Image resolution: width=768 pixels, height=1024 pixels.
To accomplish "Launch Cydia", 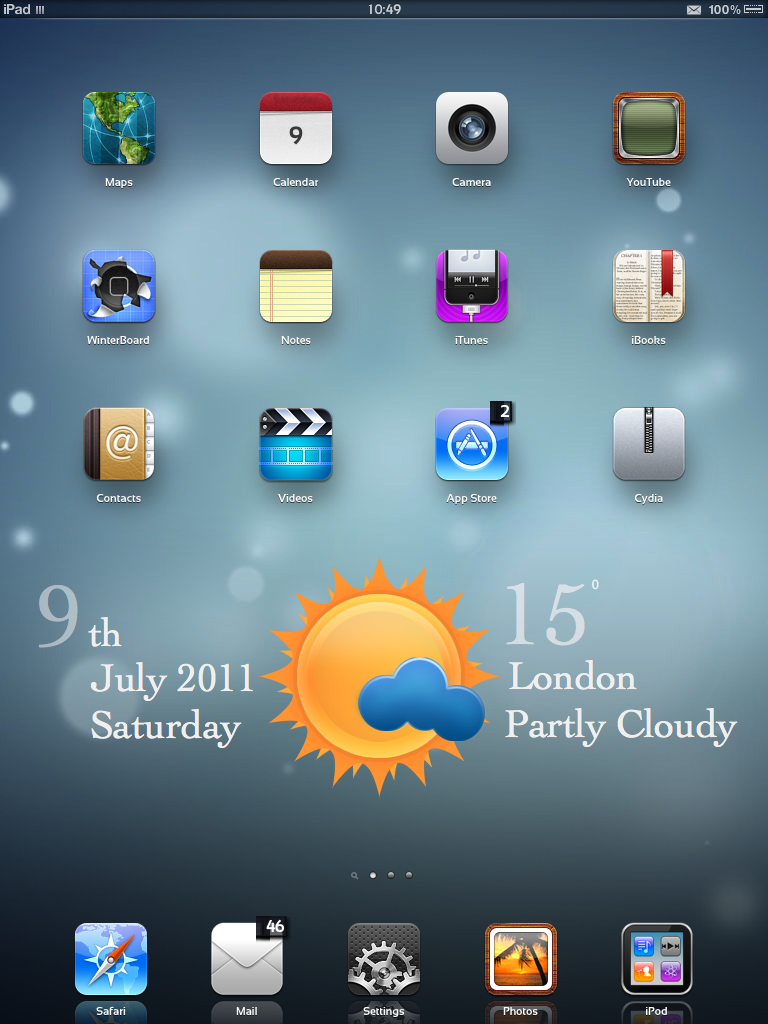I will (x=649, y=444).
